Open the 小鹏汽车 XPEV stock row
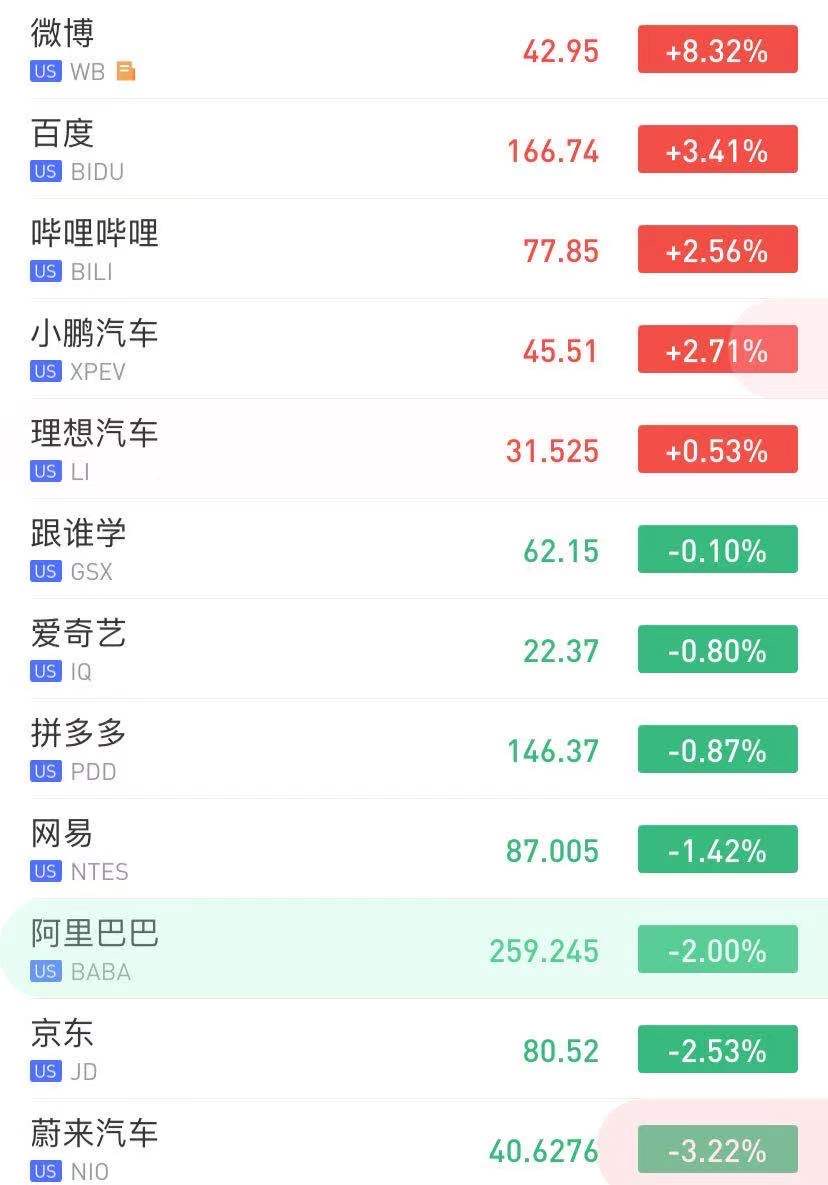This screenshot has height=1185, width=828. [300, 350]
